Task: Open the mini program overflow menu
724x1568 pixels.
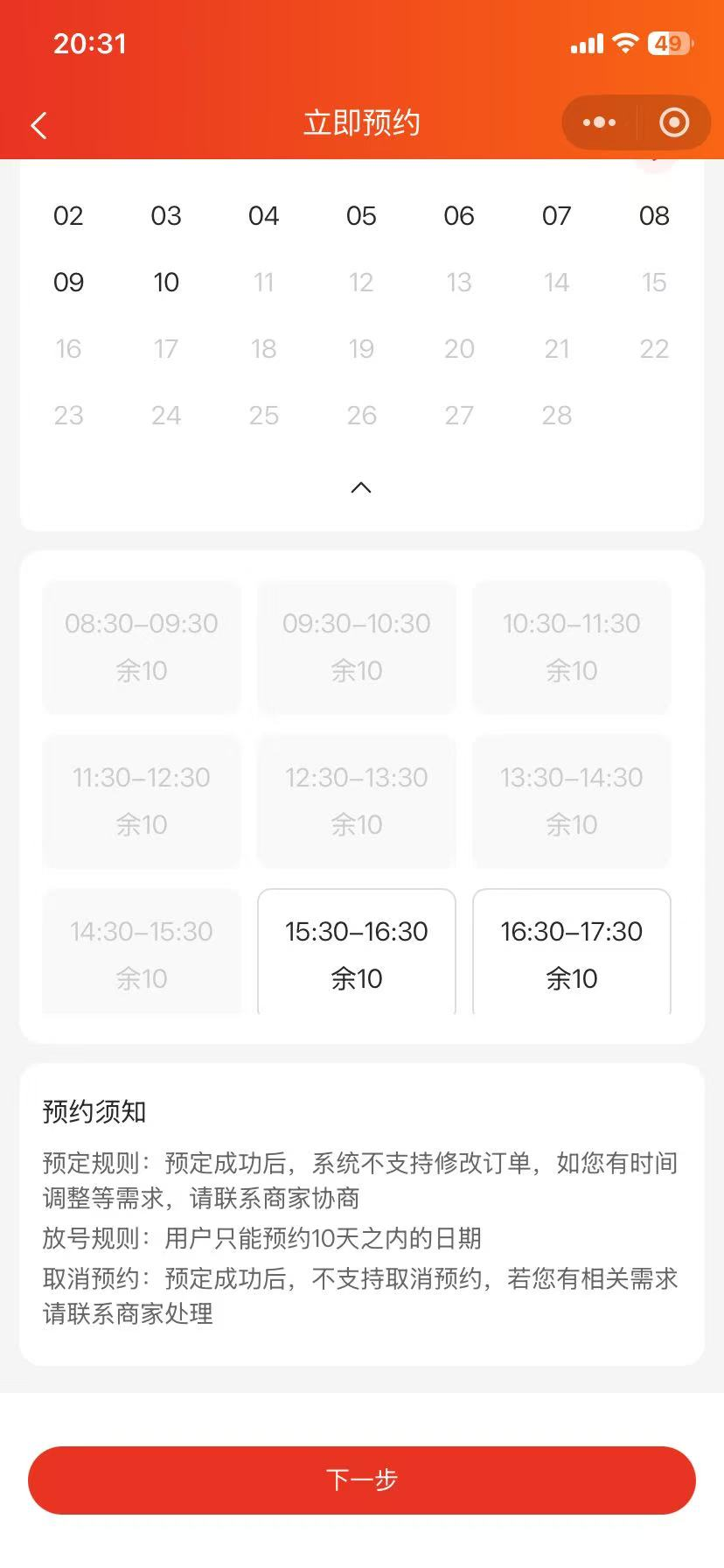Action: pos(599,122)
